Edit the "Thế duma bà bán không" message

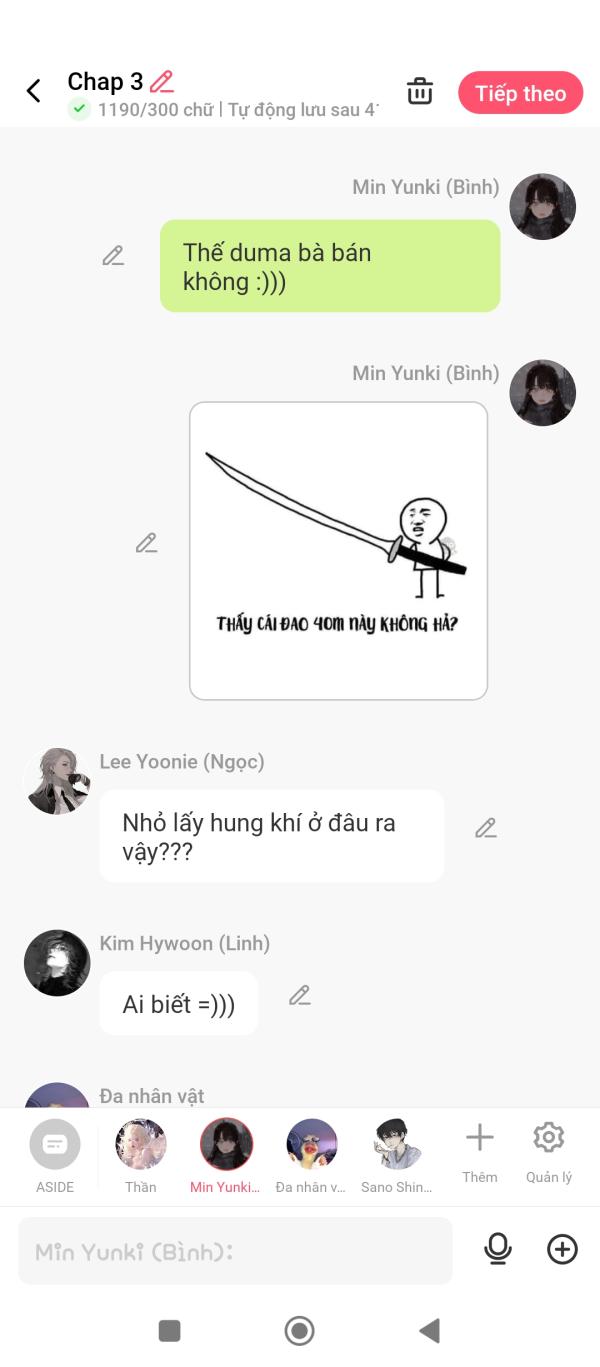coord(113,256)
